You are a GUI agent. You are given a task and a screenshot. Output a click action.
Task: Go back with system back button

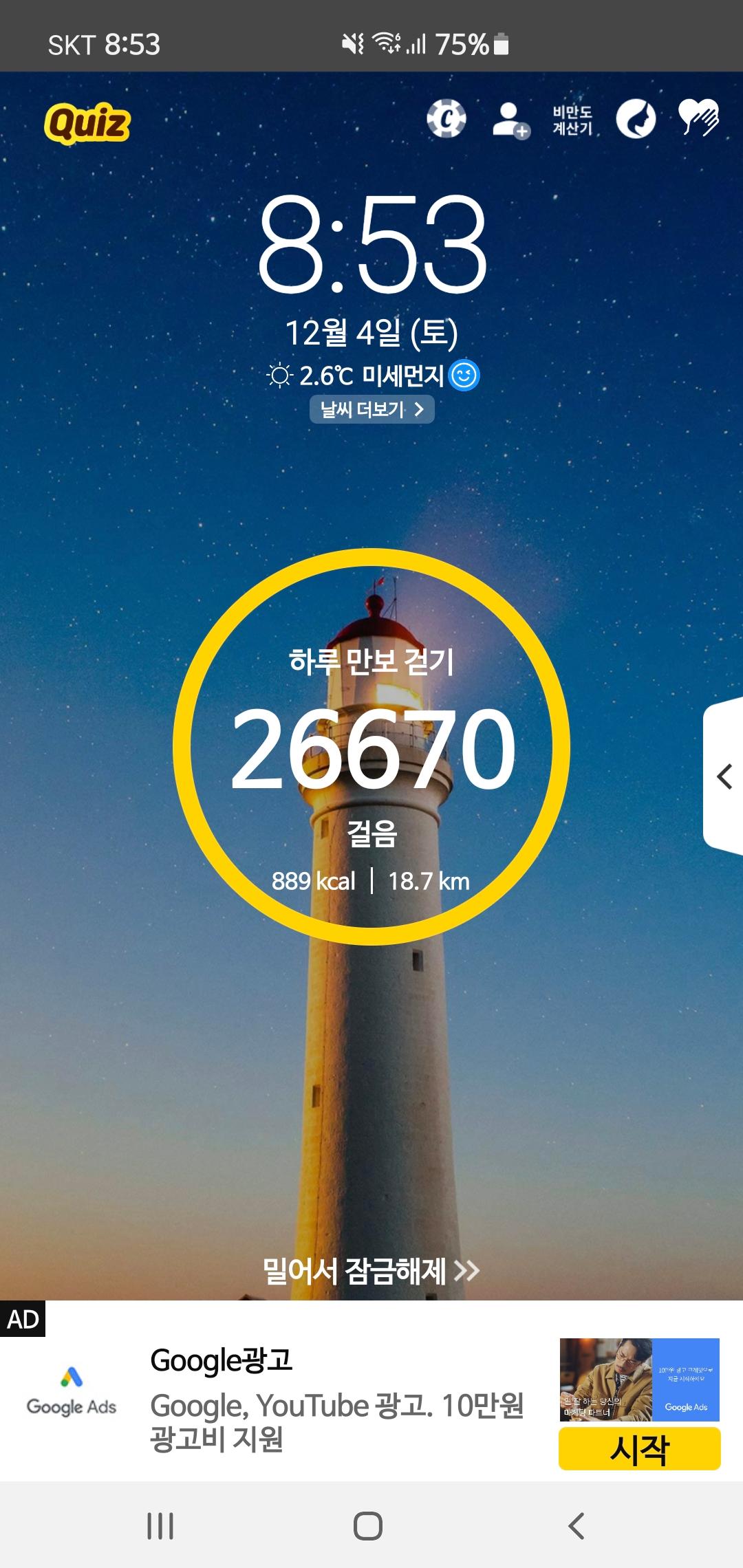pyautogui.click(x=577, y=1526)
